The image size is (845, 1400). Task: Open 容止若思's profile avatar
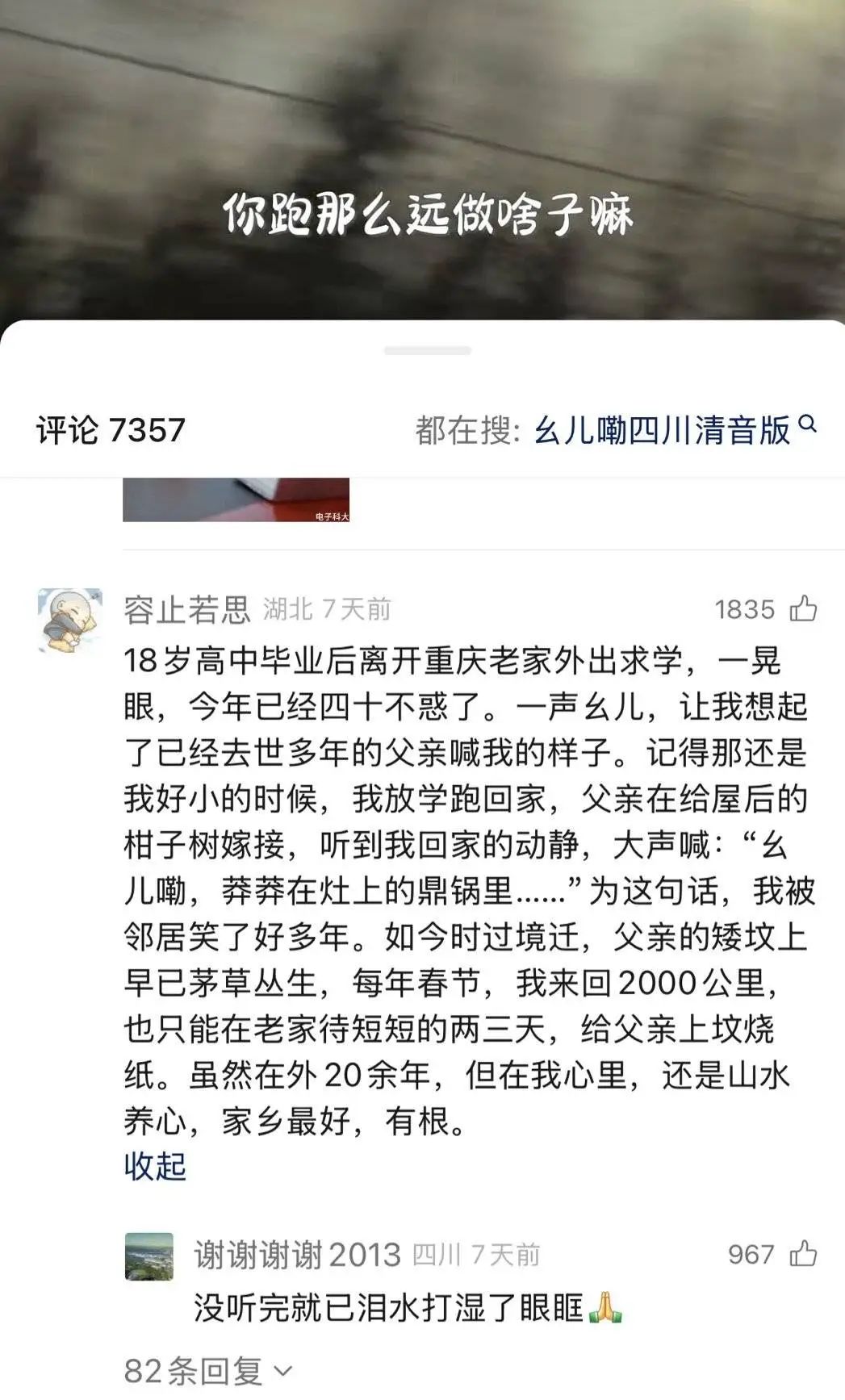[70, 620]
